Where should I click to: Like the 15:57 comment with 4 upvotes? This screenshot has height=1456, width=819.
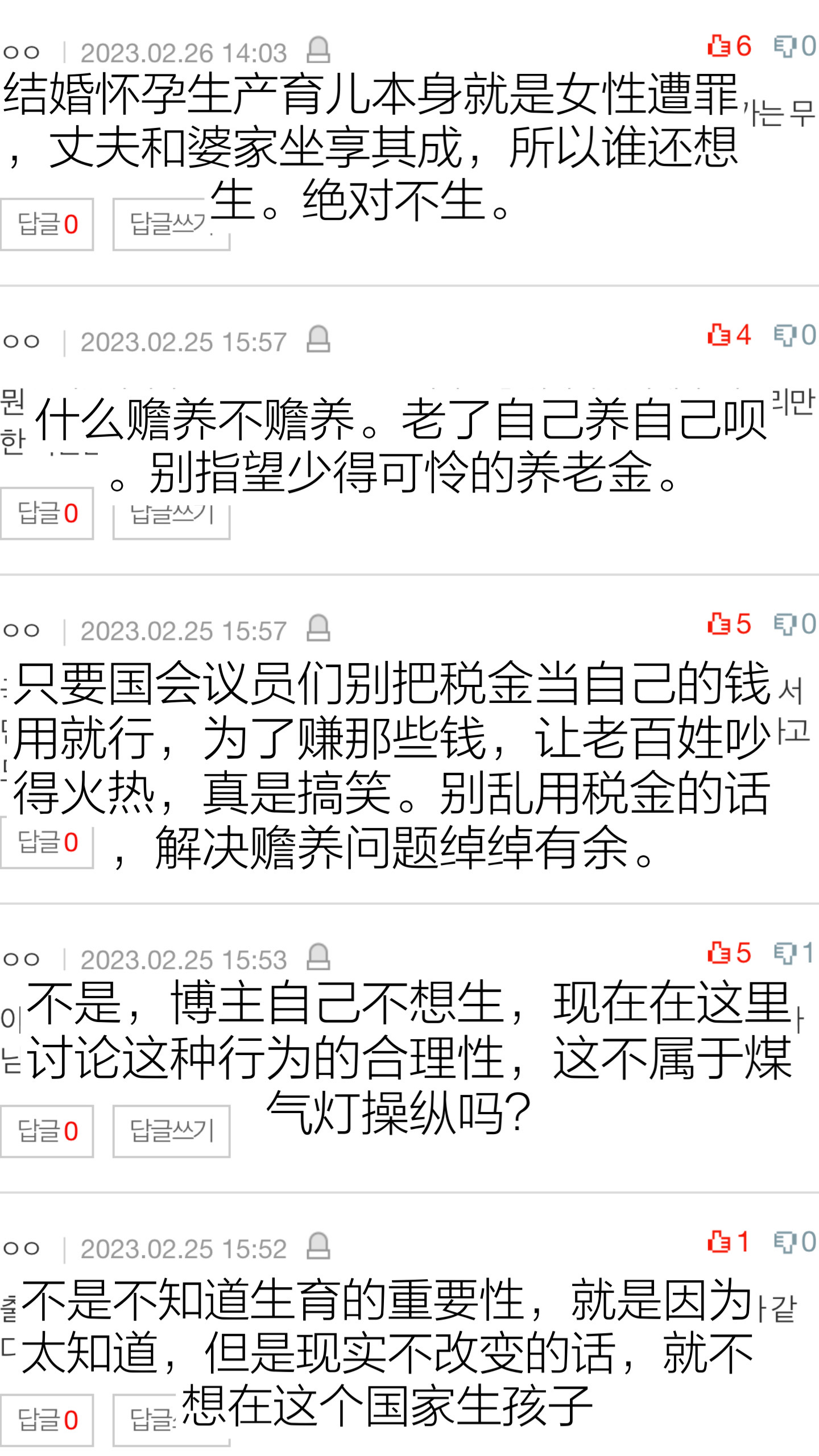point(729,335)
